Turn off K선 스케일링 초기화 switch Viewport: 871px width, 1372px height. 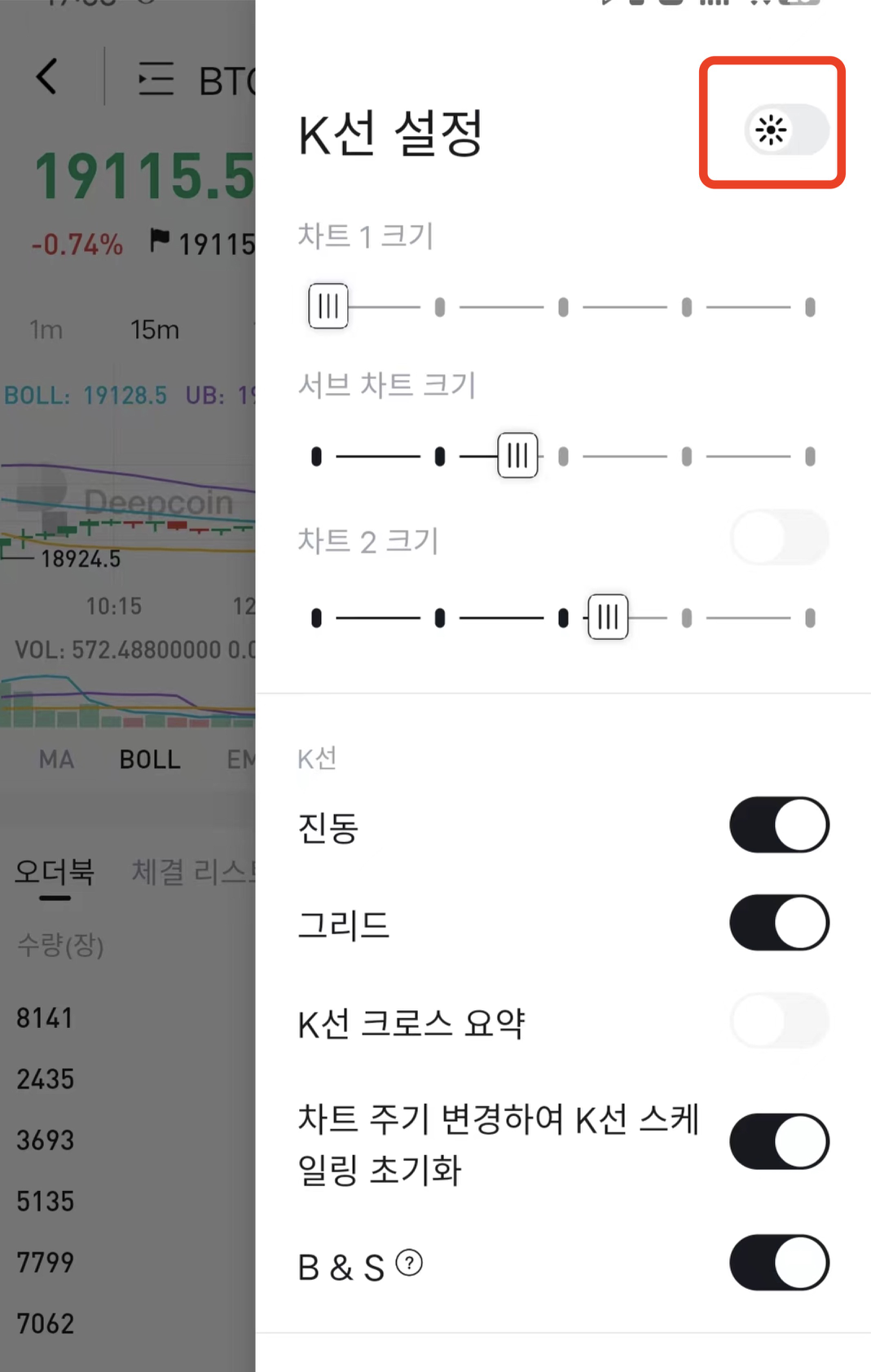pyautogui.click(x=779, y=1141)
